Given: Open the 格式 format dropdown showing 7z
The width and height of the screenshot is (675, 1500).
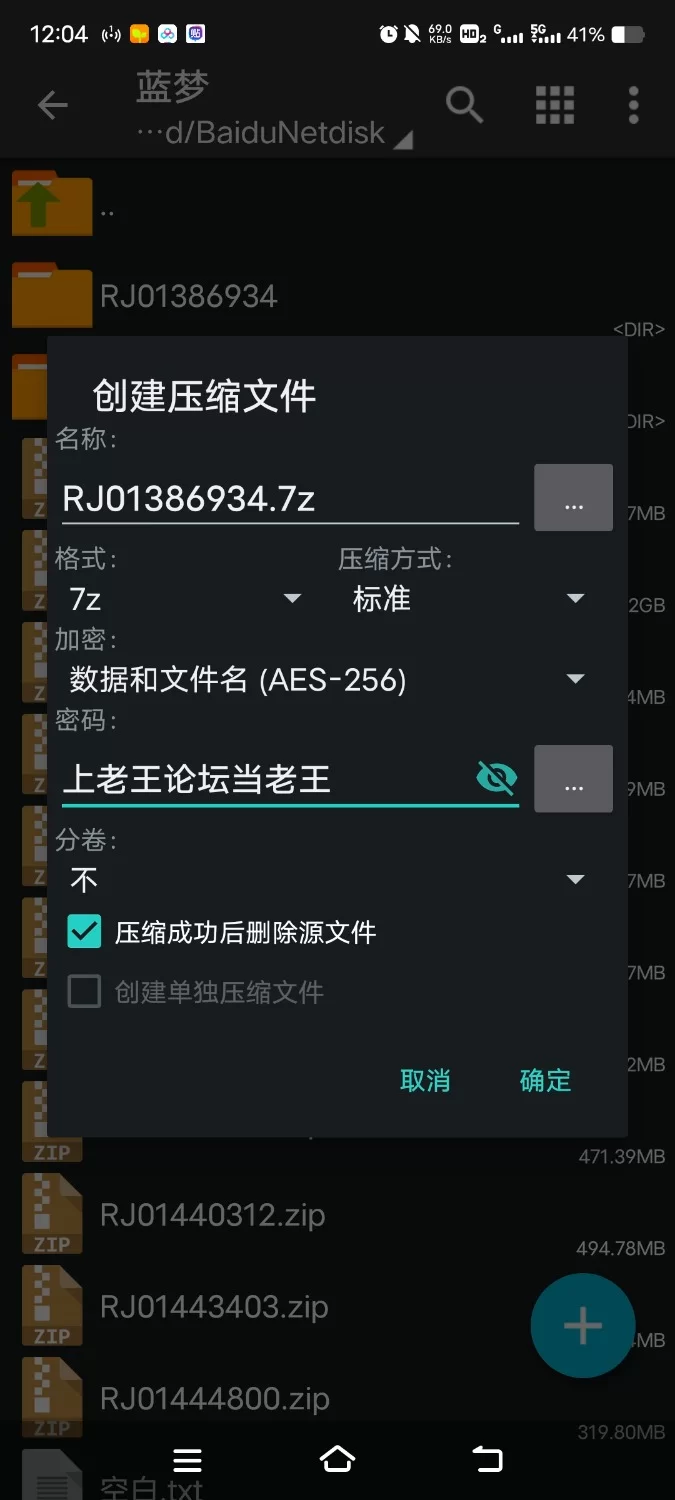Looking at the screenshot, I should click(x=185, y=599).
